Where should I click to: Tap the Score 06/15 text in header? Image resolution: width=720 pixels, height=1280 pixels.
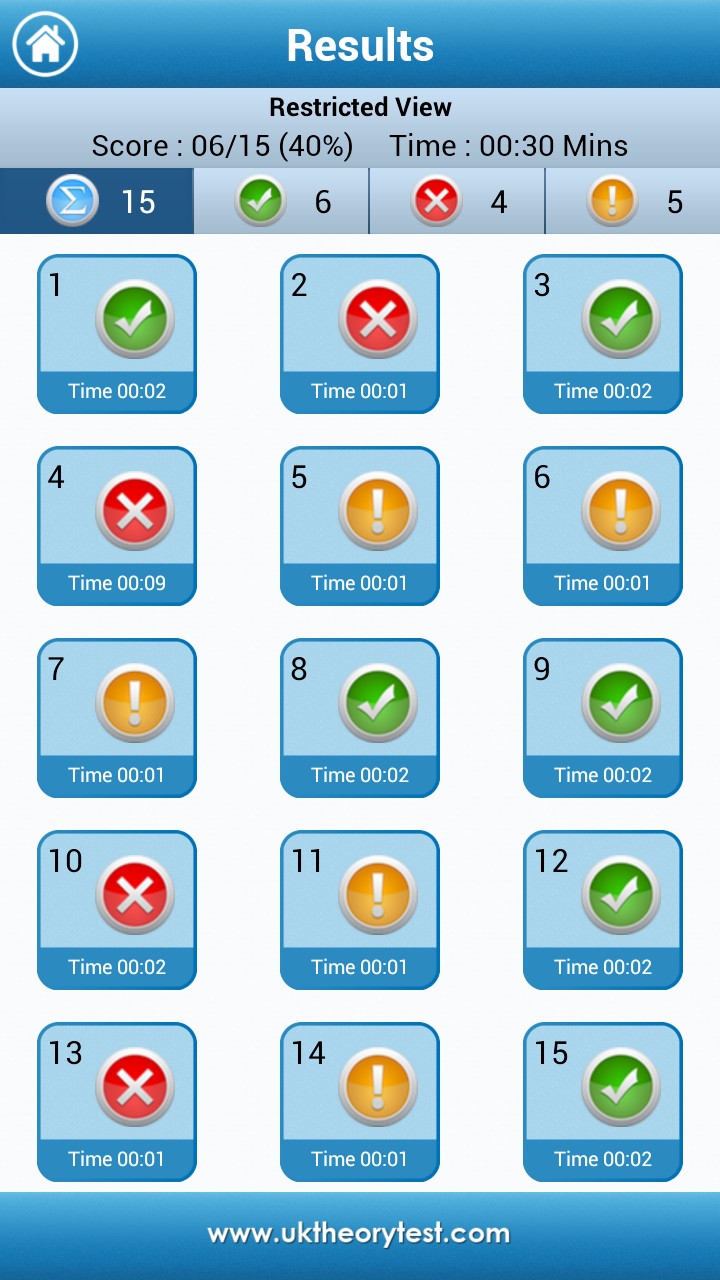(x=222, y=146)
